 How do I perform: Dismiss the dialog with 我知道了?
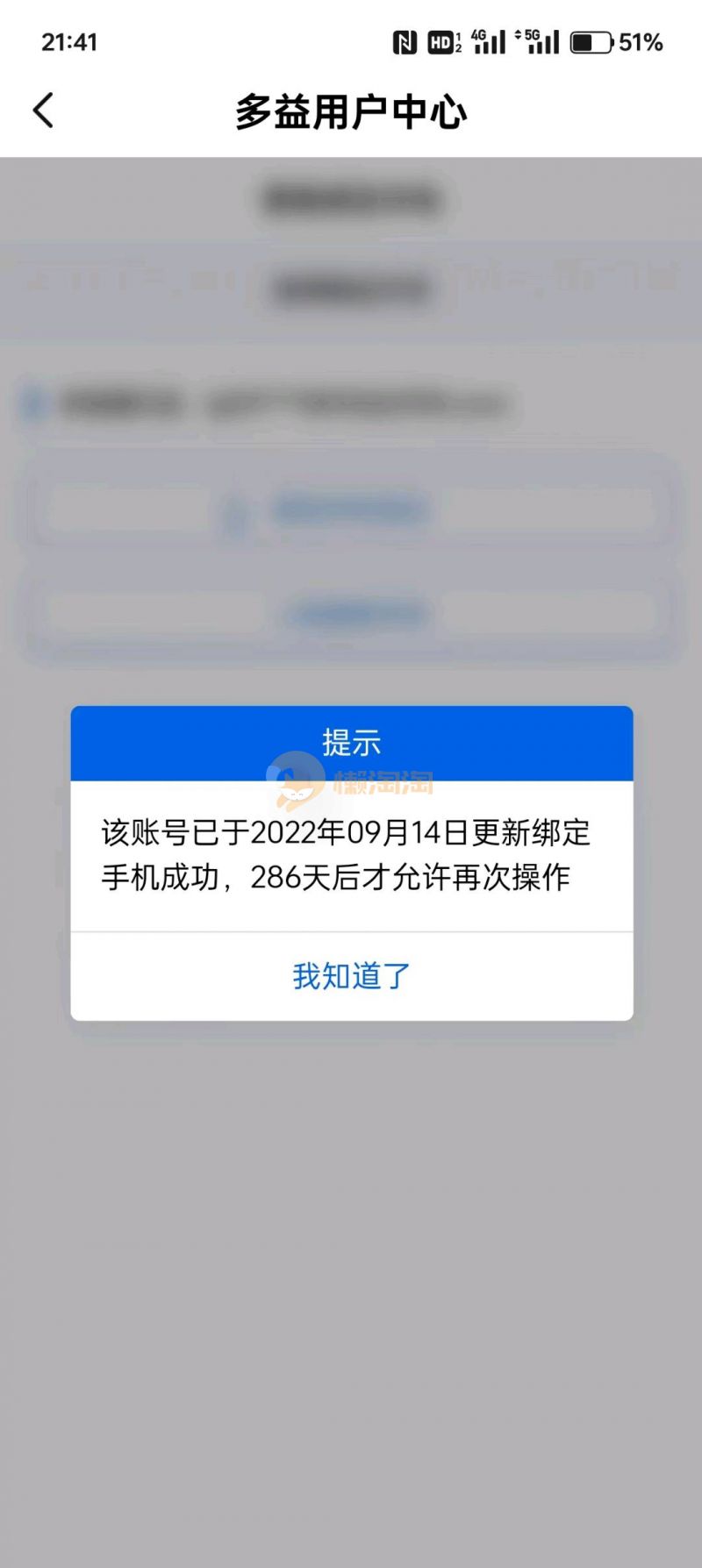351,976
